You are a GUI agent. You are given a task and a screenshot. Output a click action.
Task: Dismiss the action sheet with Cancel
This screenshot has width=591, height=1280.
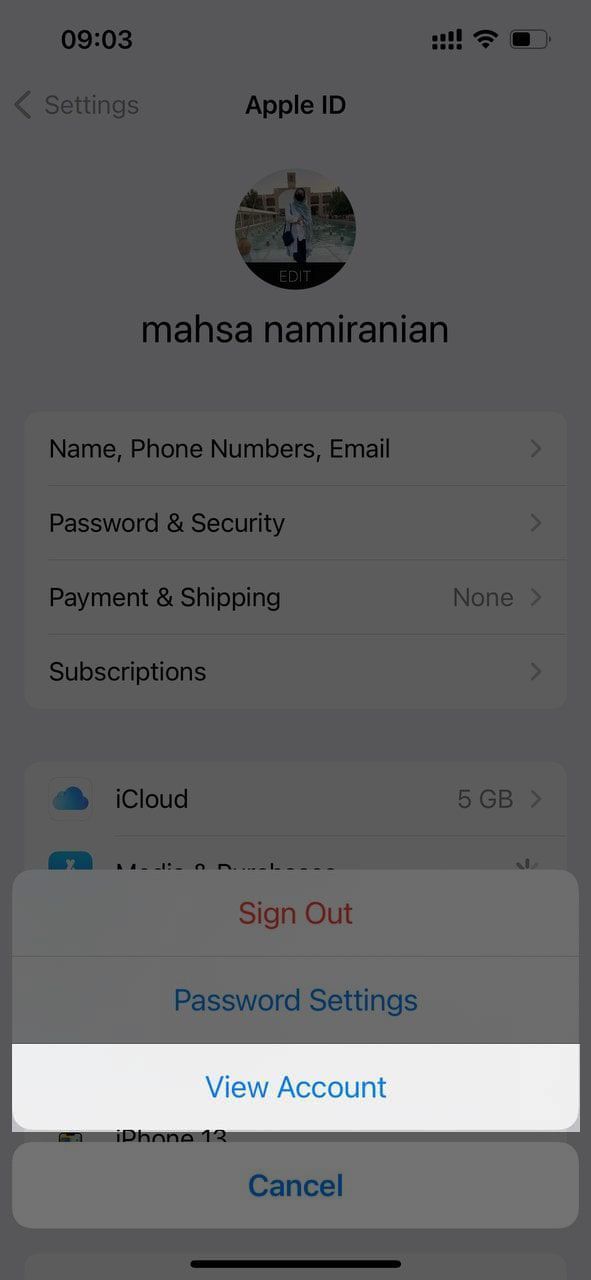295,1185
